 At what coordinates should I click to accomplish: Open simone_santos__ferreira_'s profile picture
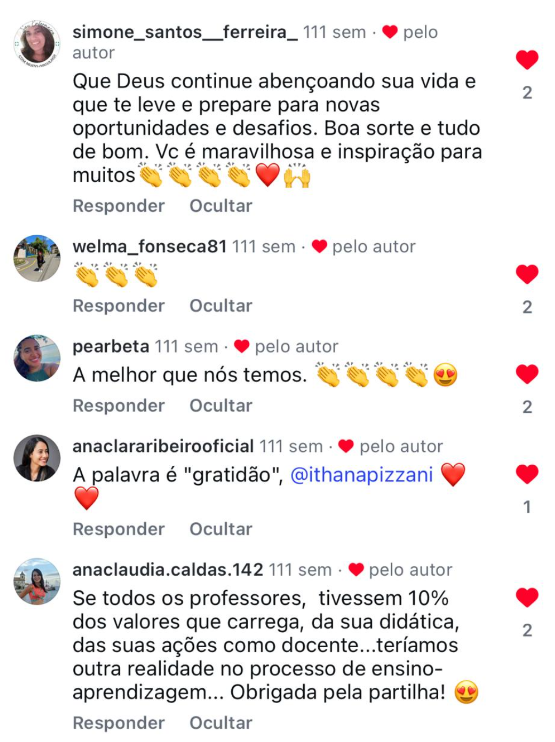pos(37,44)
